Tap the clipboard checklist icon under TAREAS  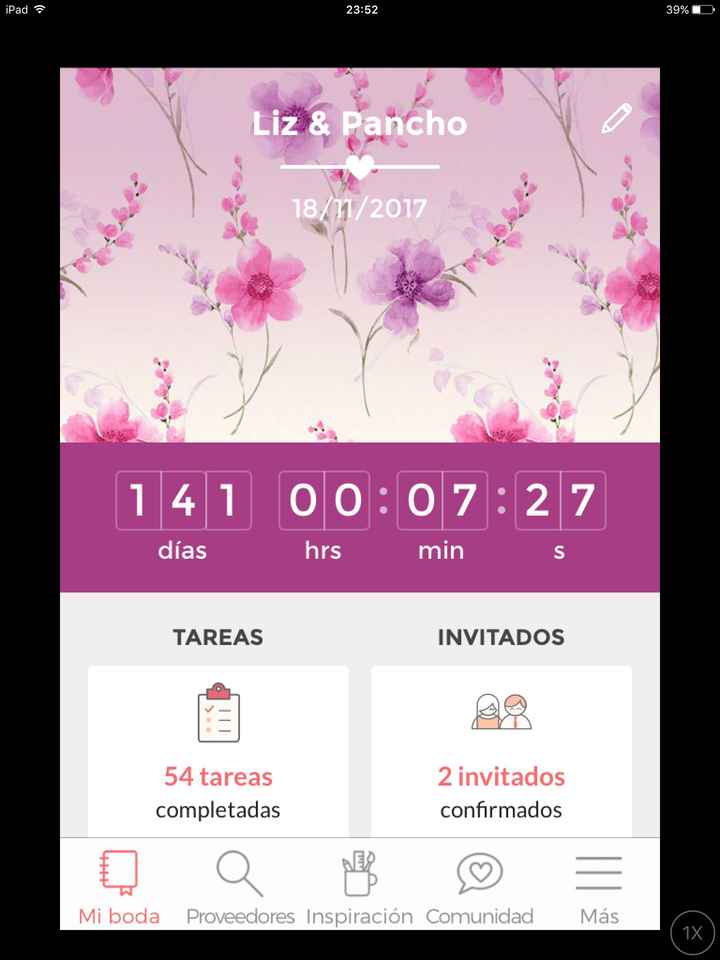tap(217, 712)
